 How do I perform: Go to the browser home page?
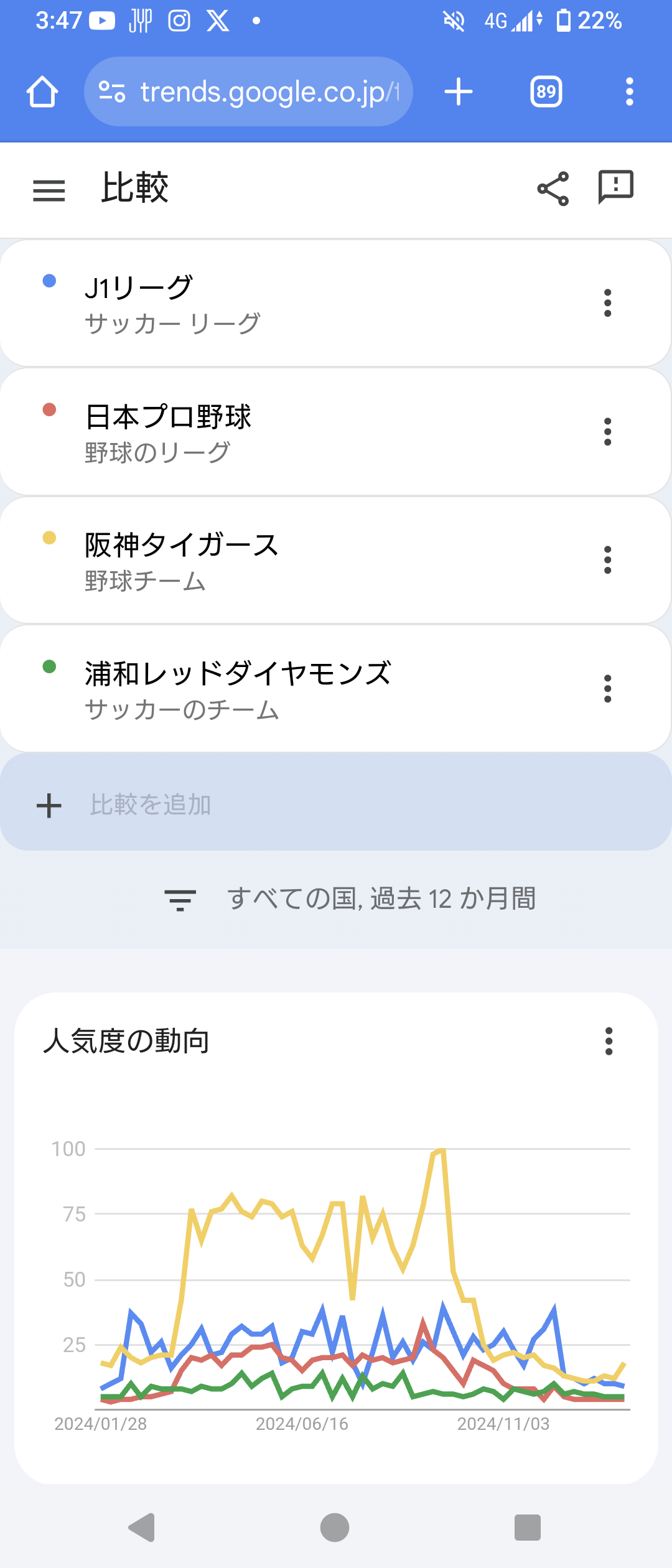pyautogui.click(x=42, y=92)
